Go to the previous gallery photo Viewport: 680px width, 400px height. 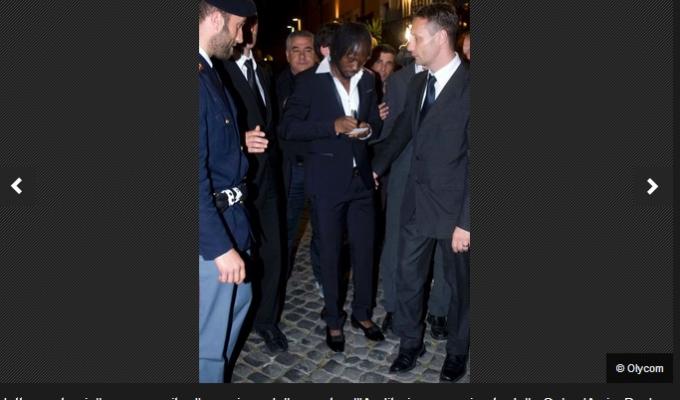[x=16, y=186]
